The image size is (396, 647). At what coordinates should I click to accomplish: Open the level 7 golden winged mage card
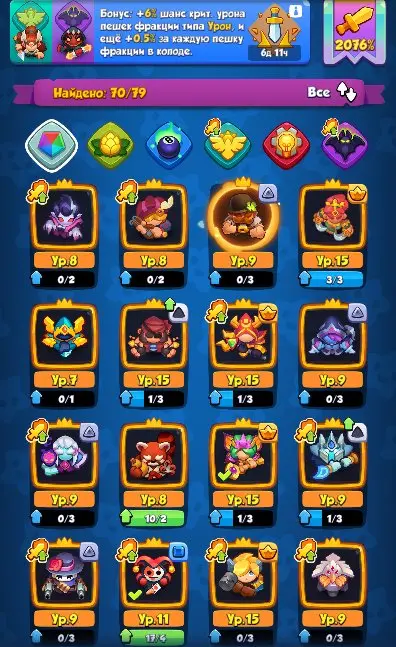(64, 354)
